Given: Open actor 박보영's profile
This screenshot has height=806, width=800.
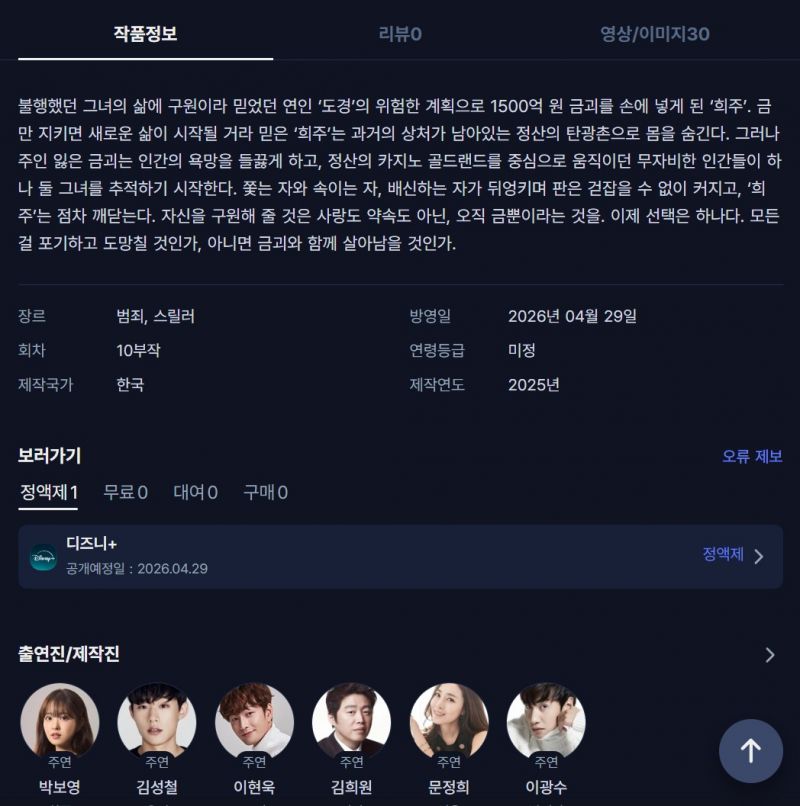Looking at the screenshot, I should [60, 722].
